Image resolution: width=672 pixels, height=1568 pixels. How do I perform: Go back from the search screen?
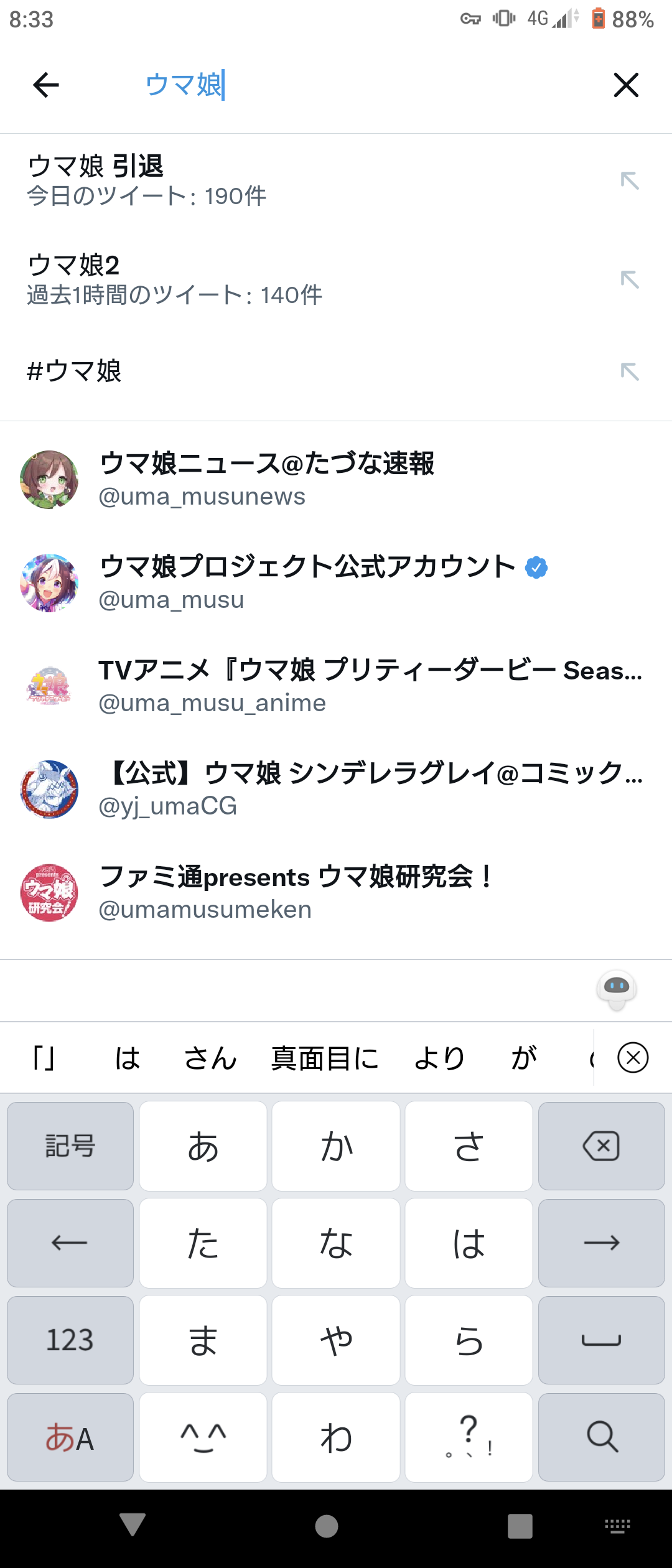point(46,85)
